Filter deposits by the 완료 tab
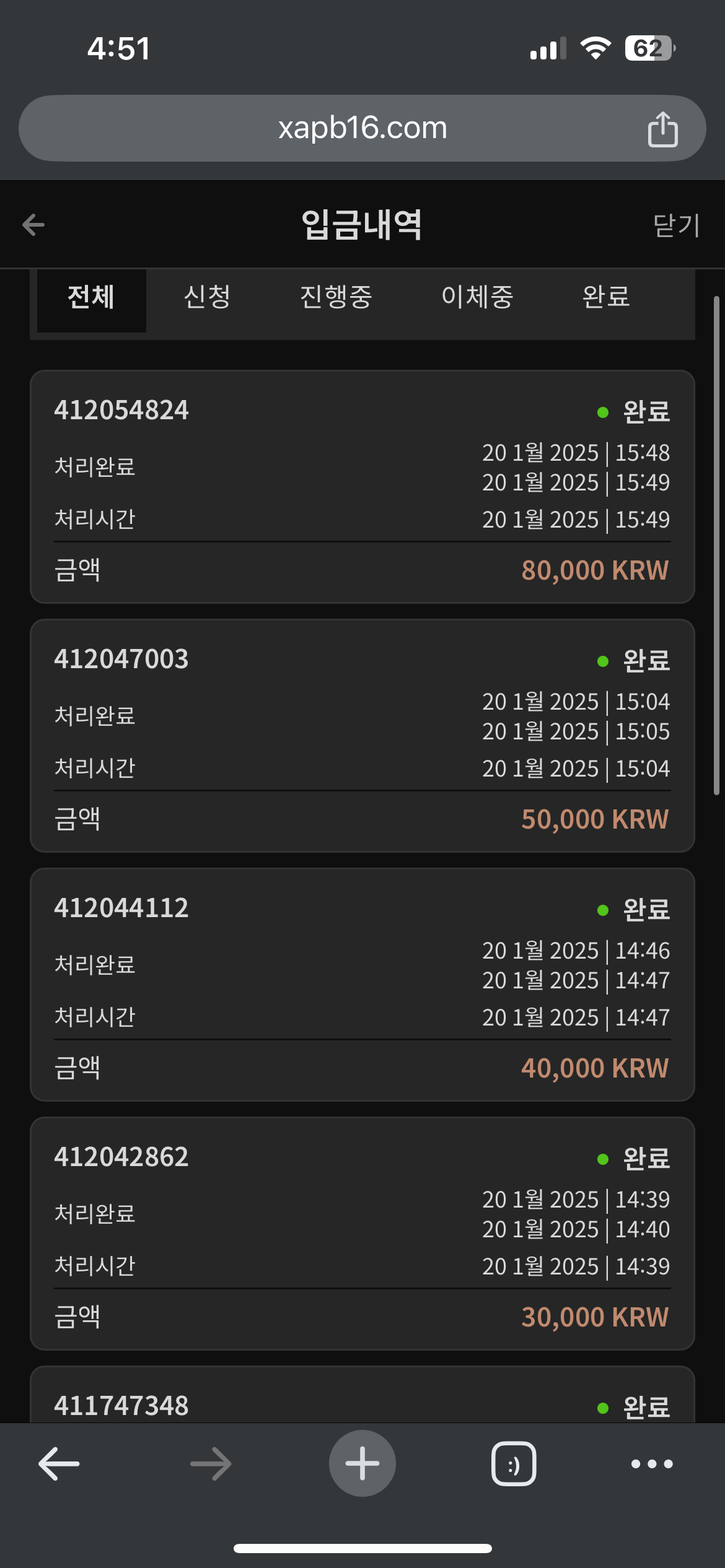 pyautogui.click(x=605, y=297)
